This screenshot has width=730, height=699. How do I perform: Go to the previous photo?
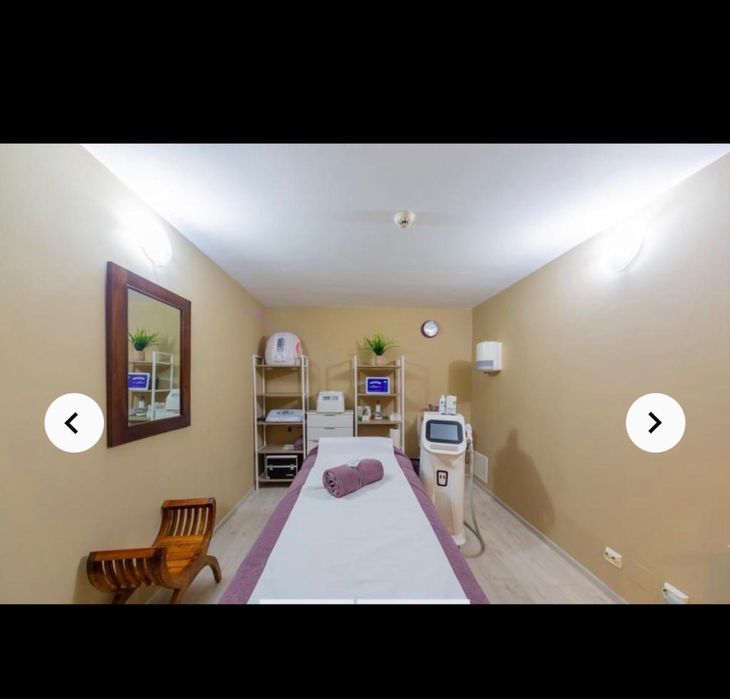point(74,423)
